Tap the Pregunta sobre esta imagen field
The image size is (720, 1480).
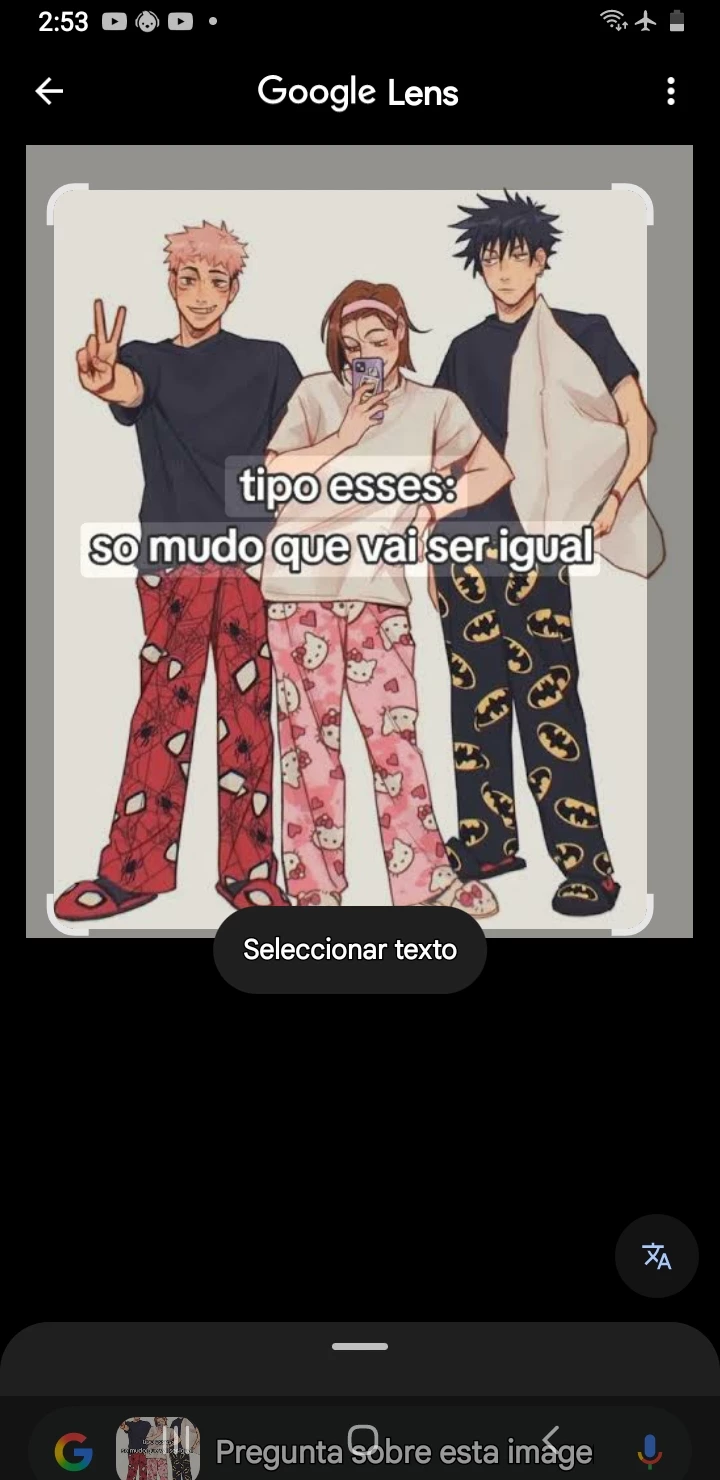(404, 1451)
